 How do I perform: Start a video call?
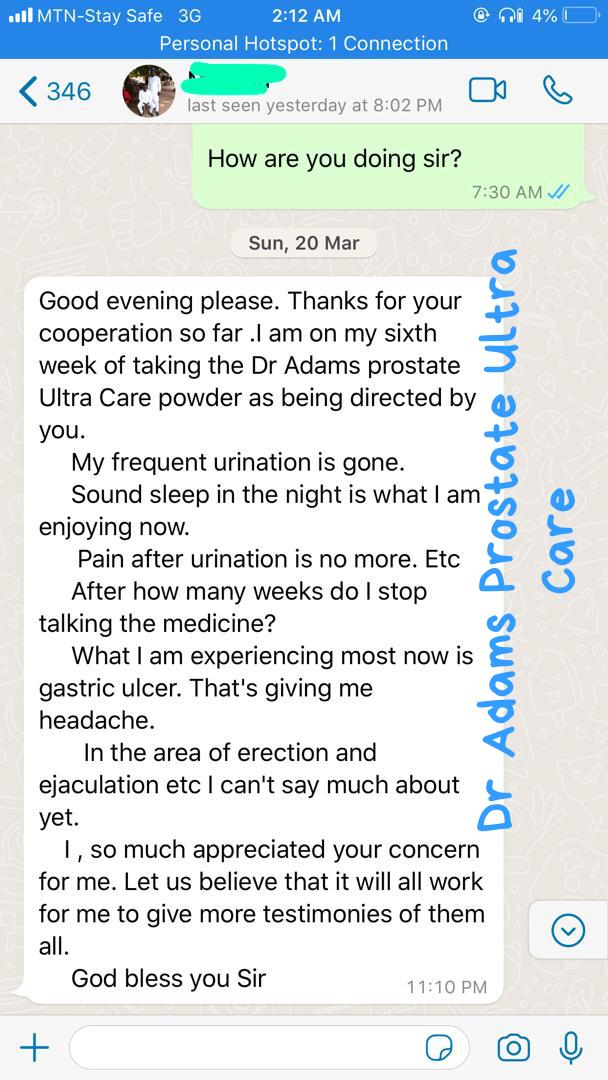pyautogui.click(x=488, y=90)
